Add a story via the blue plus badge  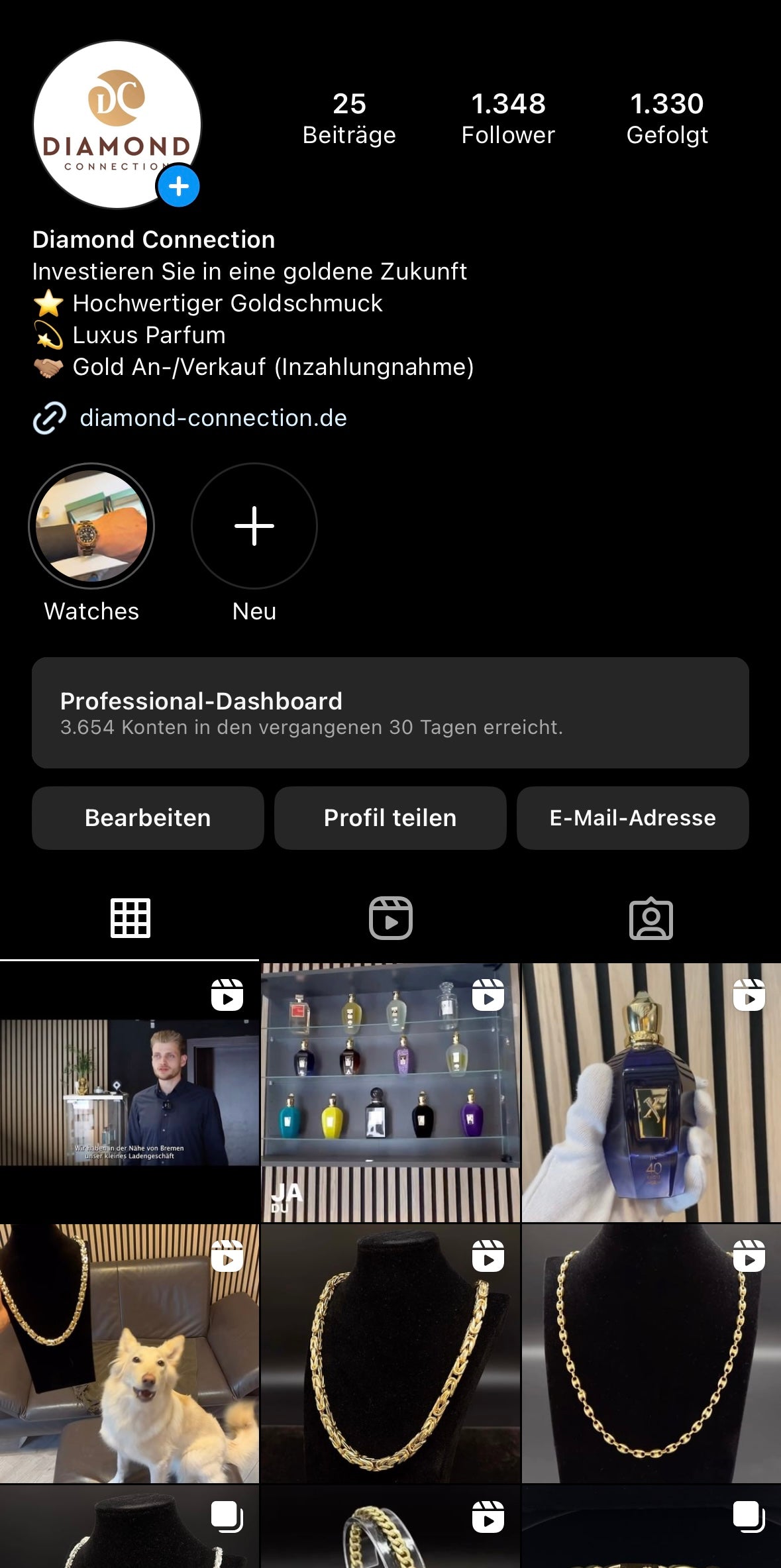(178, 186)
